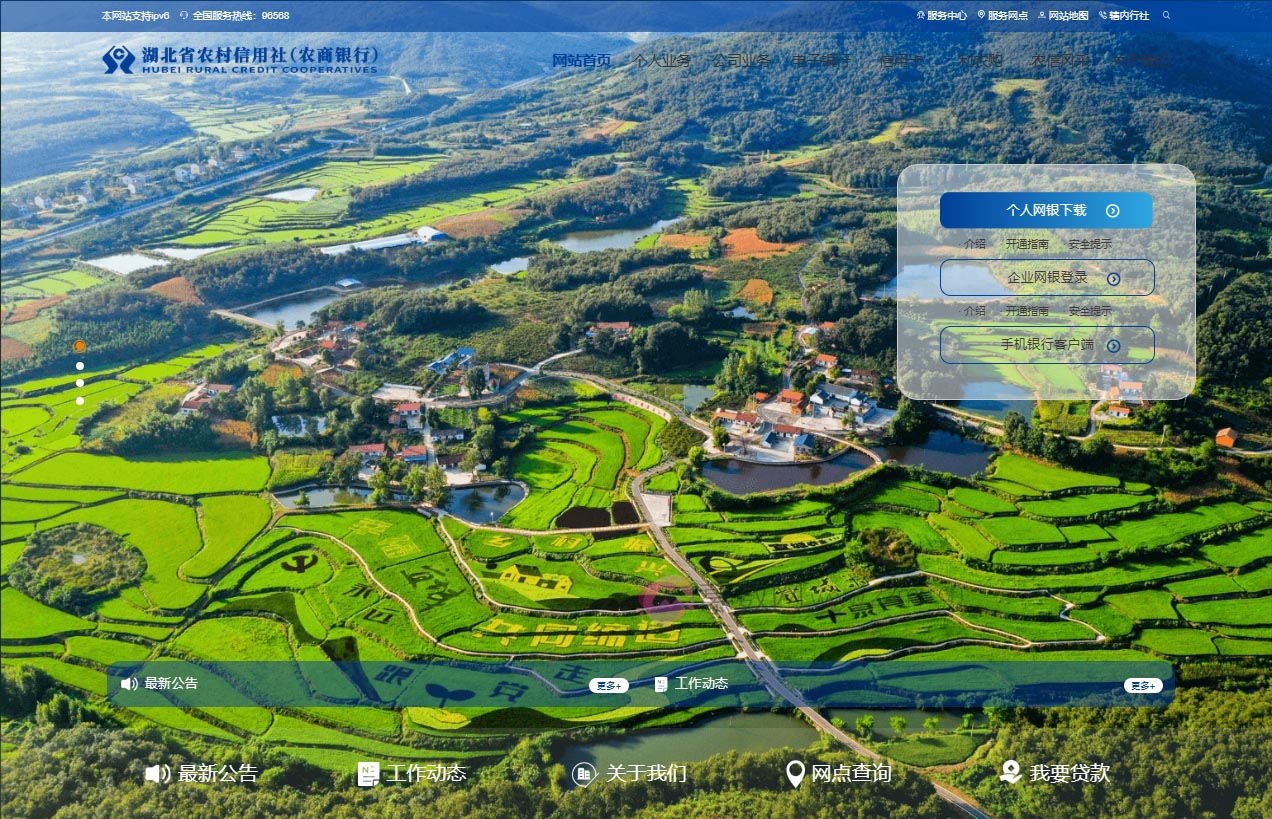Screen dimensions: 1272x819
Task: Open 服务网点 branch locator link
Action: (x=1003, y=15)
